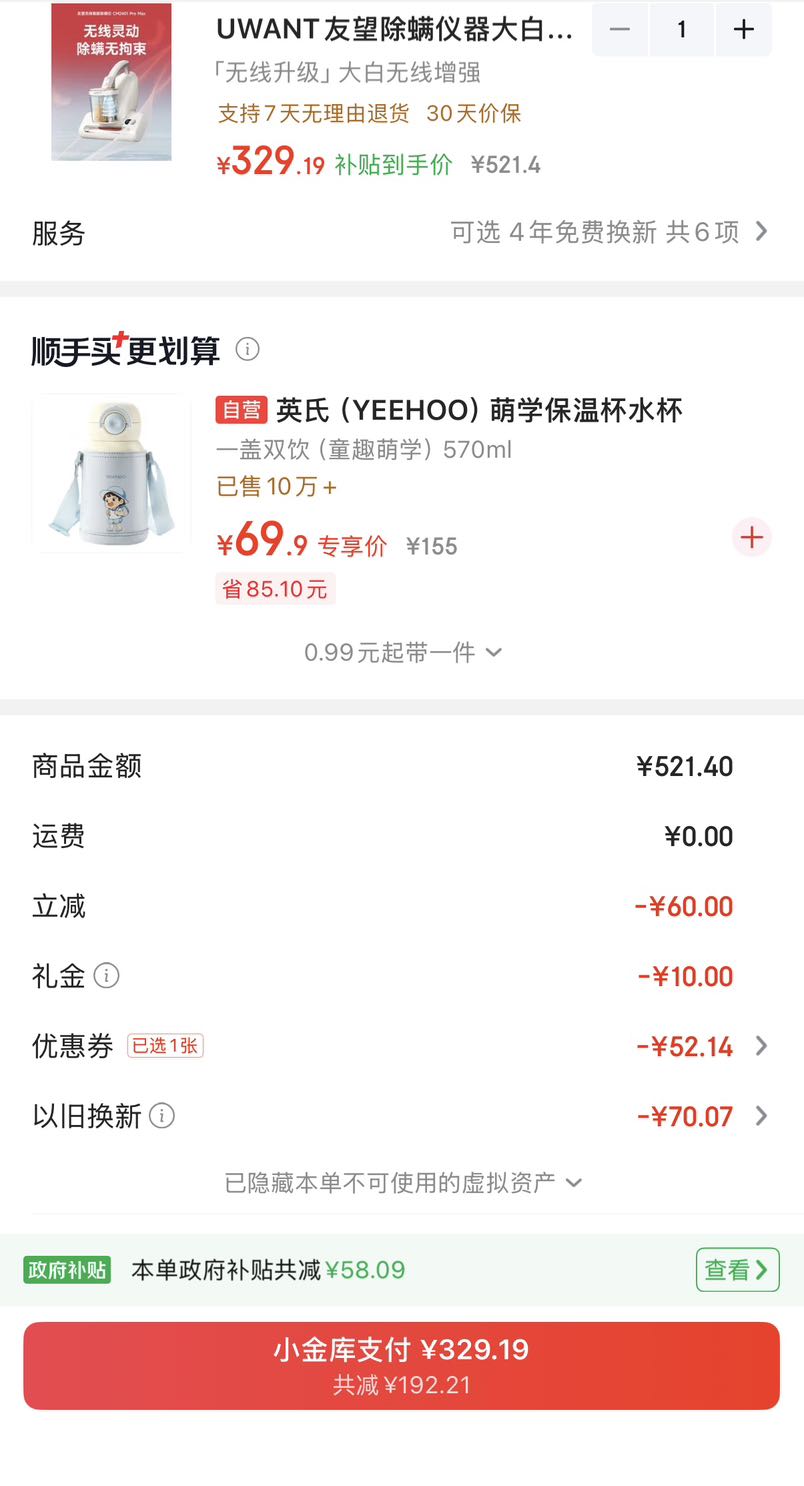Pay ¥329.19 with 小金库支付
The image size is (804, 1486).
402,1366
